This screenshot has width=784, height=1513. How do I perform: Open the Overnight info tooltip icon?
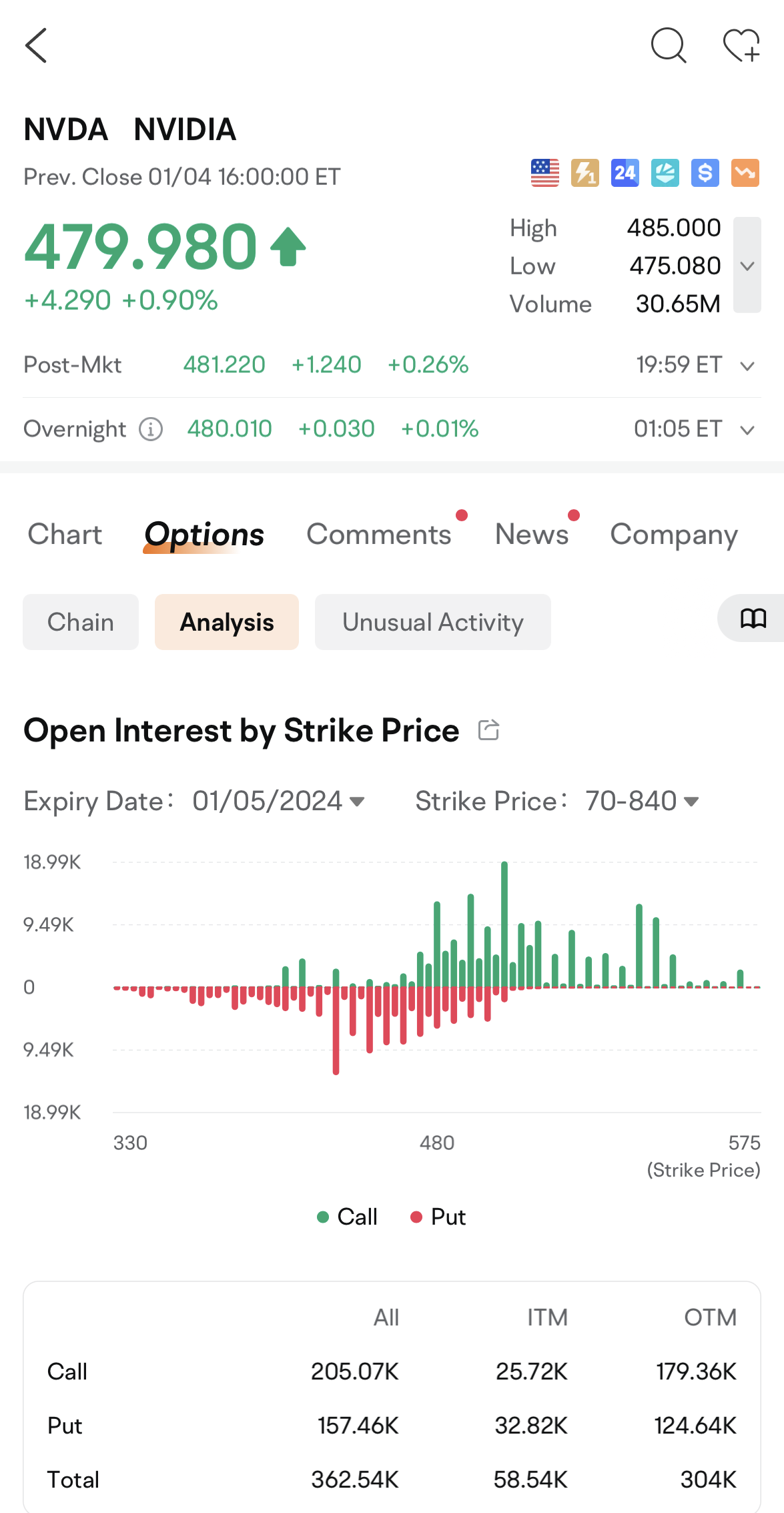point(150,429)
